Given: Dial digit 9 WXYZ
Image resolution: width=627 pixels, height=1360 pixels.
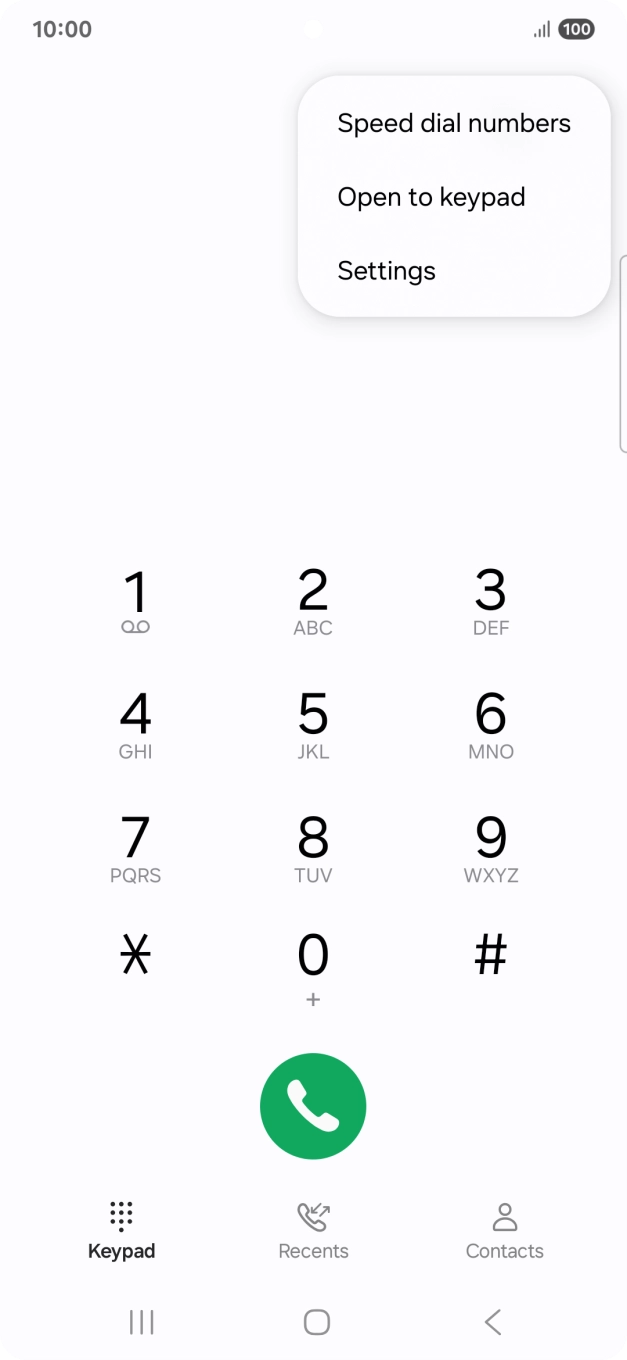Looking at the screenshot, I should (491, 849).
